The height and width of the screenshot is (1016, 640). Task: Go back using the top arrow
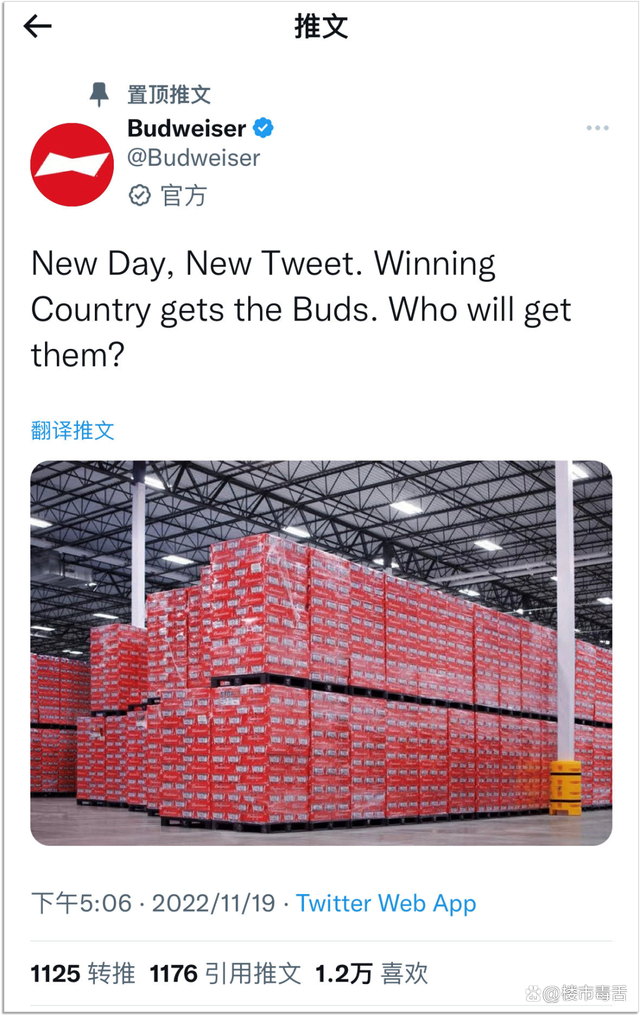tap(37, 27)
